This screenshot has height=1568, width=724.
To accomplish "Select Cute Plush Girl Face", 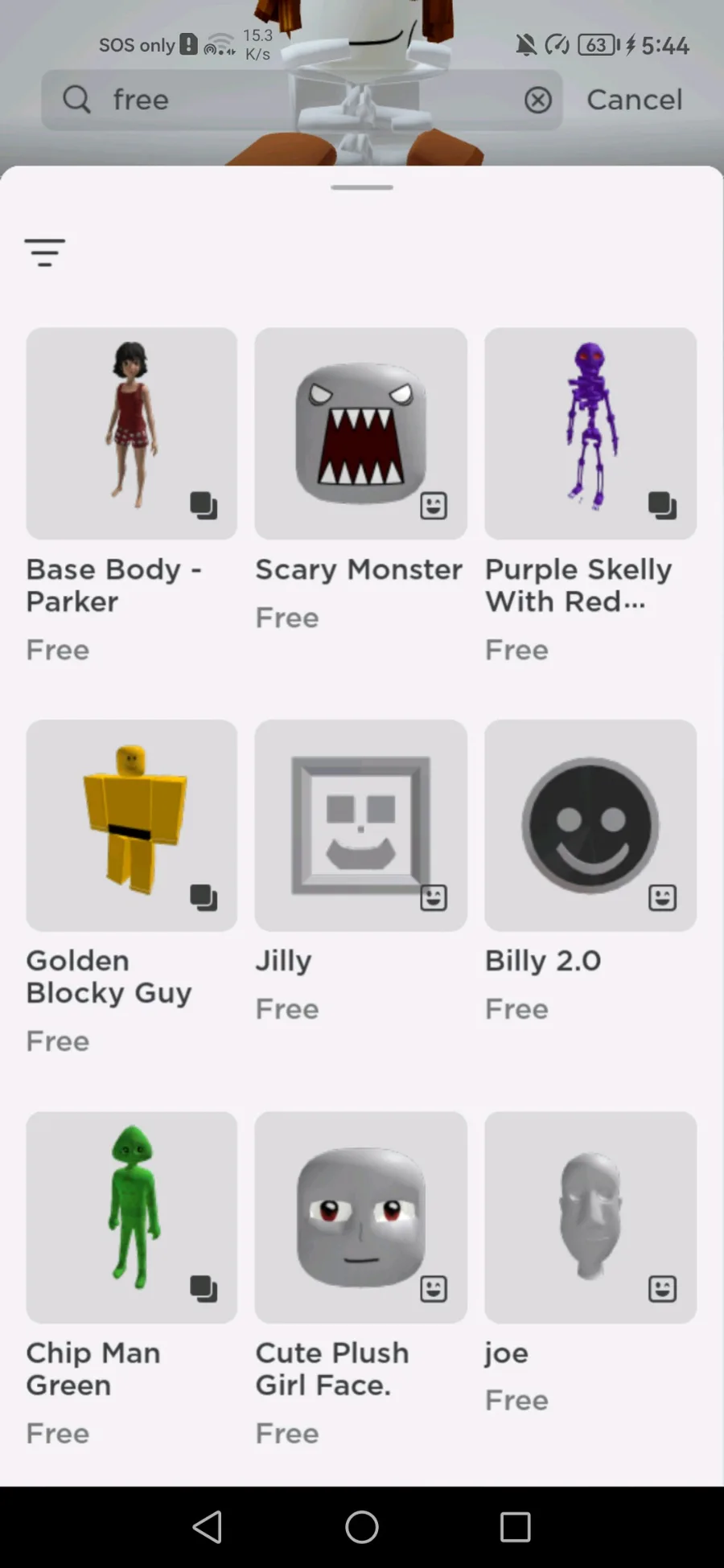I will click(360, 1217).
